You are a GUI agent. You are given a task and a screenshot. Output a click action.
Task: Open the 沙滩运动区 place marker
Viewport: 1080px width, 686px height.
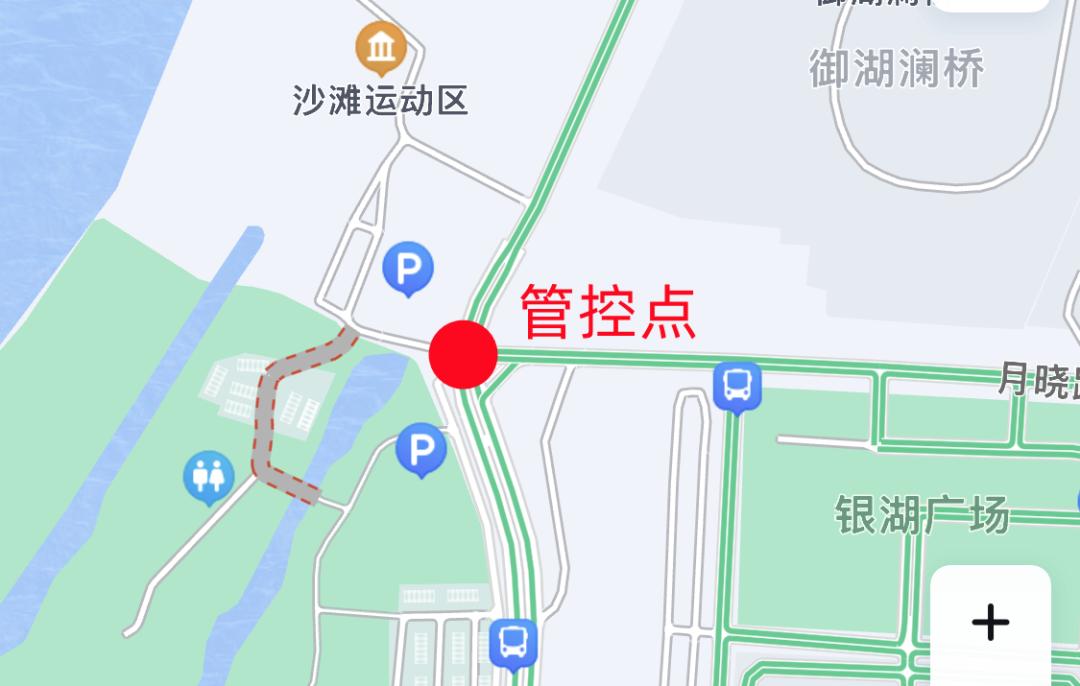click(x=381, y=47)
